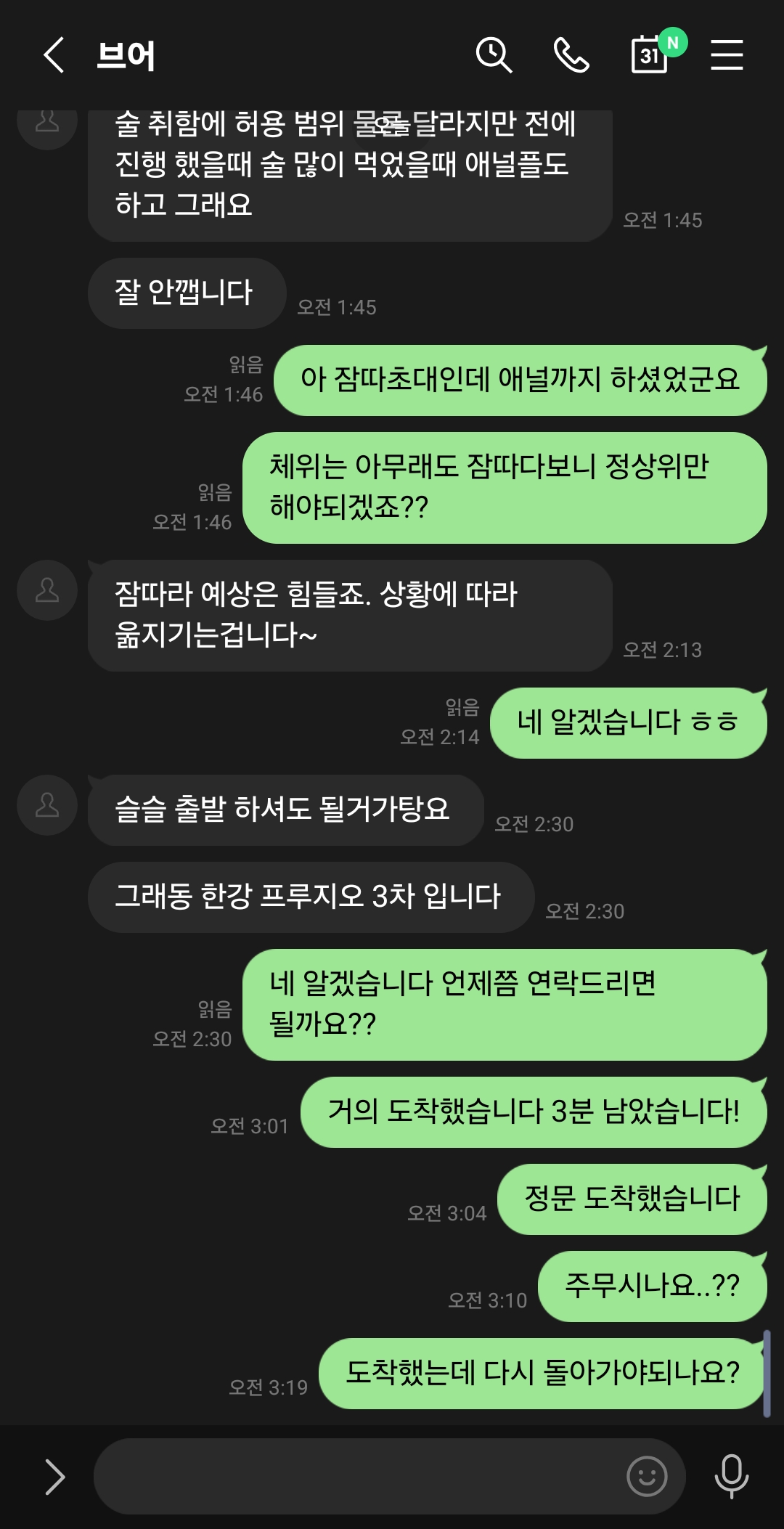The image size is (784, 1529).
Task: Search within this conversation
Action: 494,55
